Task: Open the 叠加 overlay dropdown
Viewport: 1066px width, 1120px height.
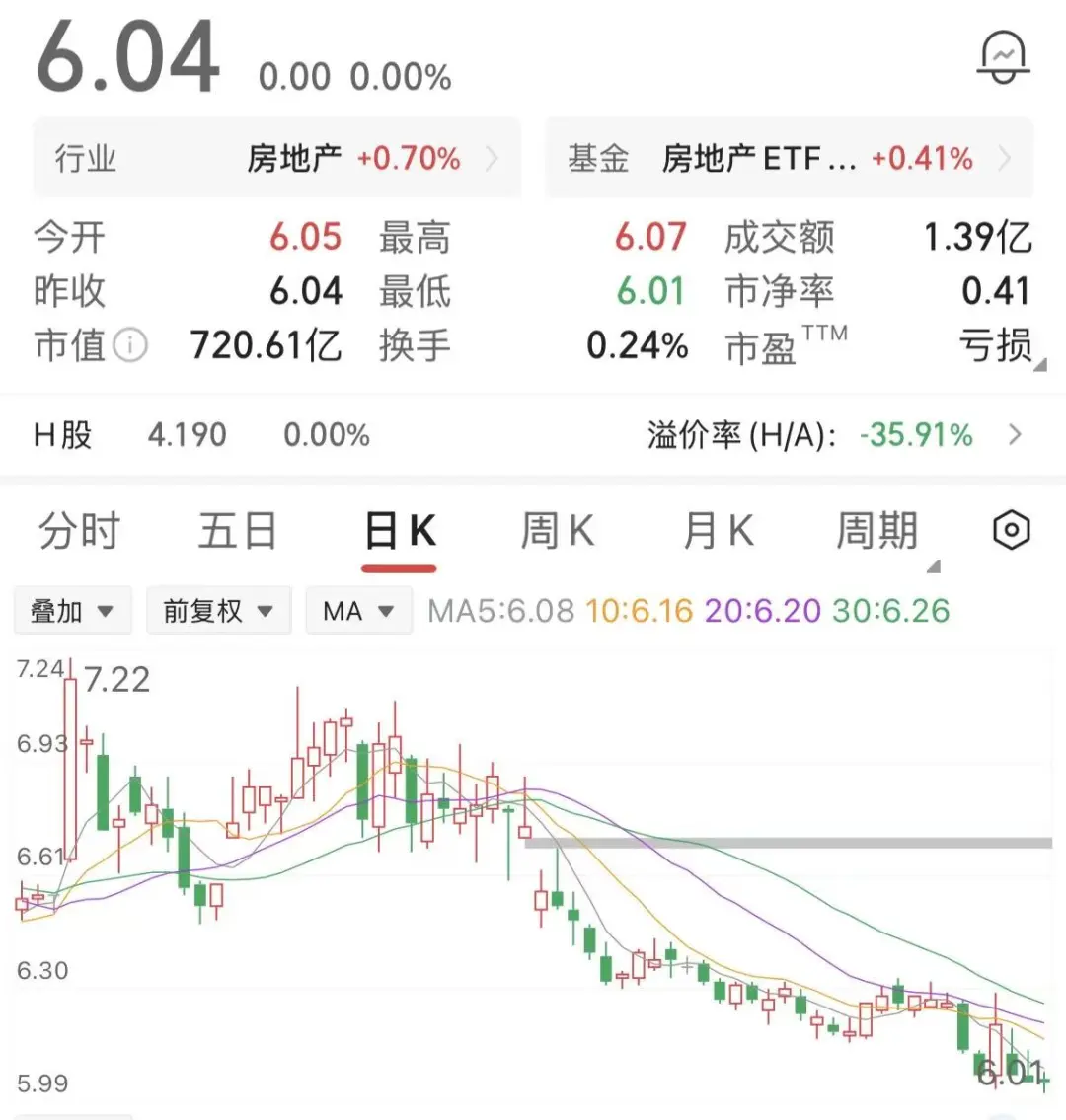Action: pos(72,611)
